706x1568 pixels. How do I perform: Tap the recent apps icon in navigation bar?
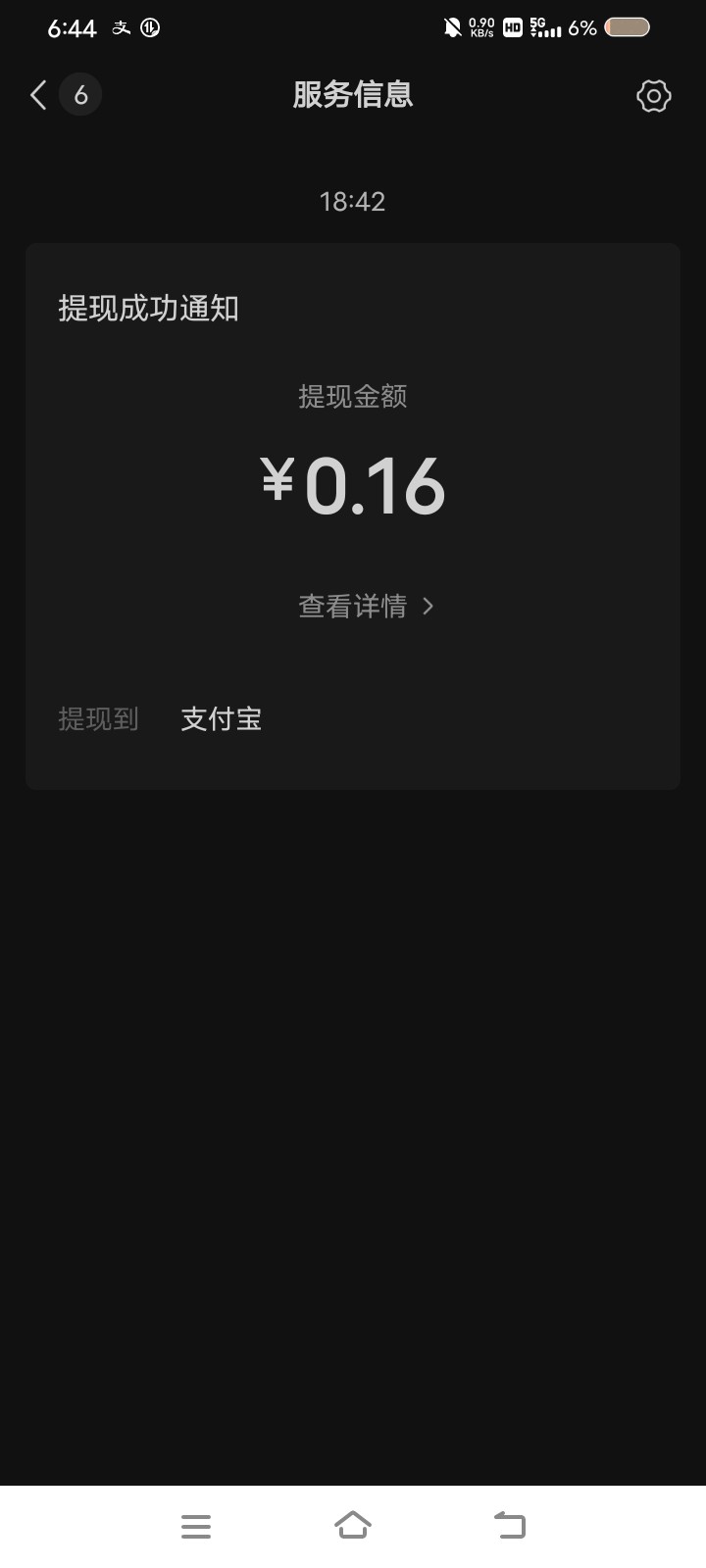196,1525
